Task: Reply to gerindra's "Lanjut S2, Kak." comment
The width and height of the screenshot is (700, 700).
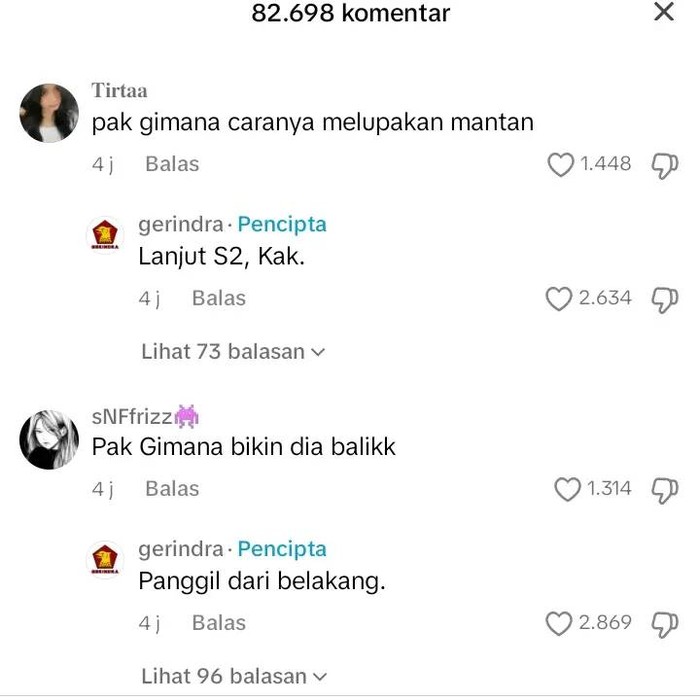Action: point(218,298)
